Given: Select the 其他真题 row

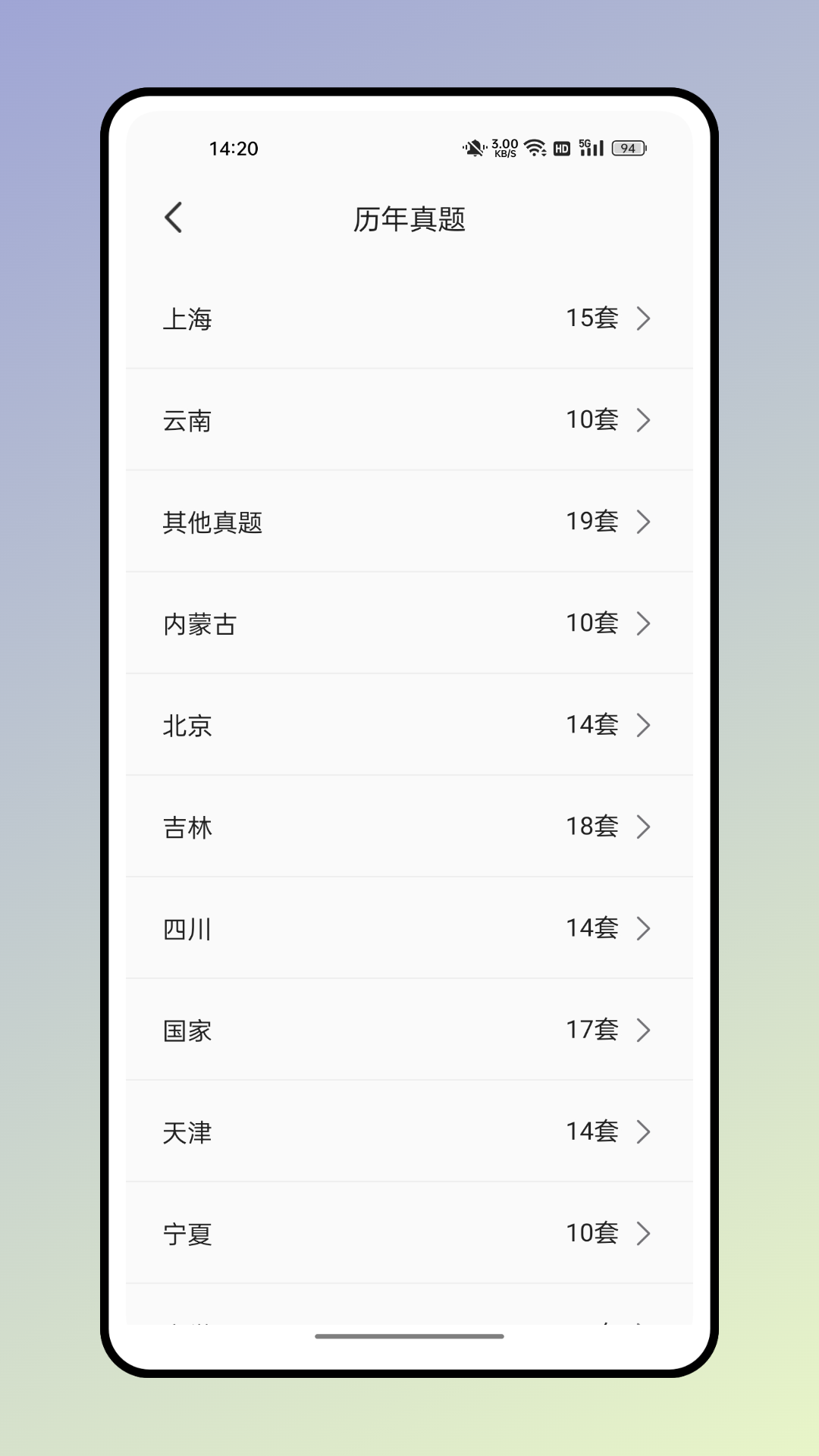Looking at the screenshot, I should pos(409,522).
